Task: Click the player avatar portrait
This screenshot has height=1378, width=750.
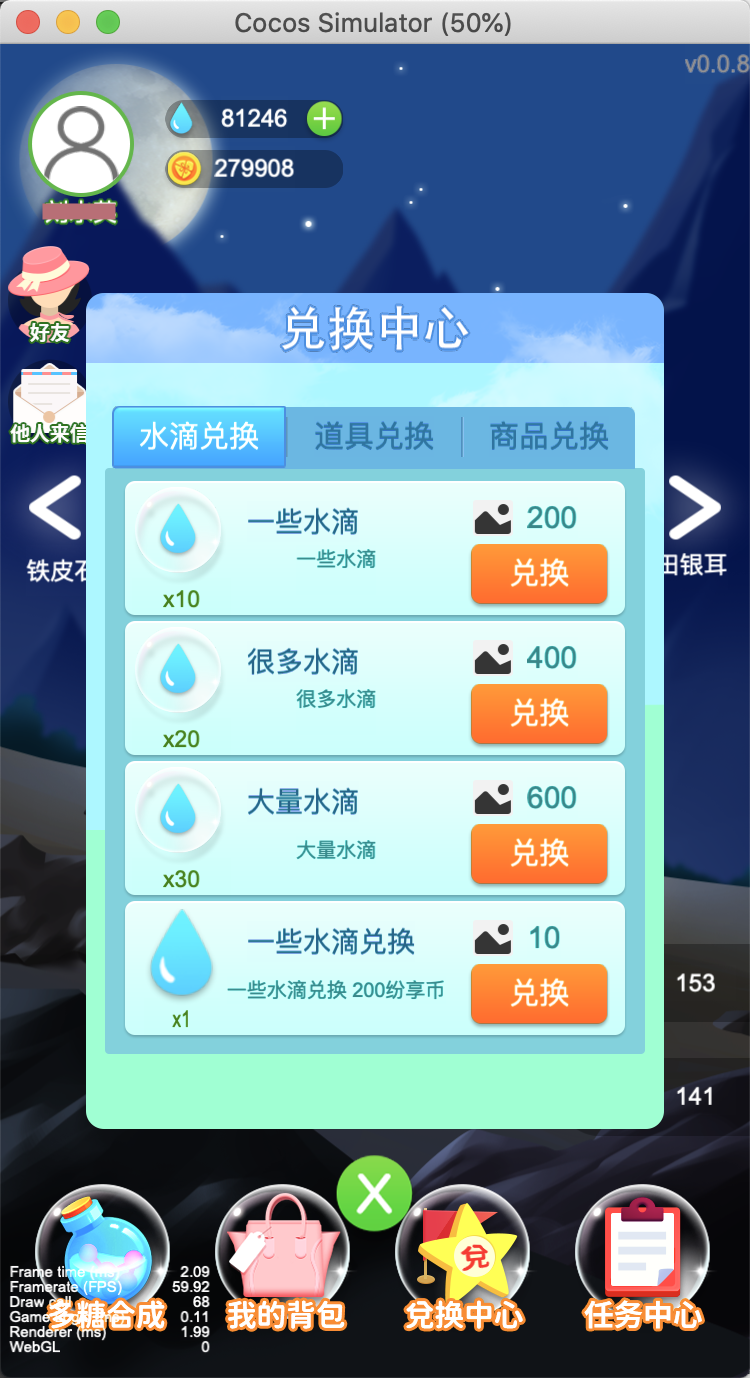Action: (x=82, y=145)
